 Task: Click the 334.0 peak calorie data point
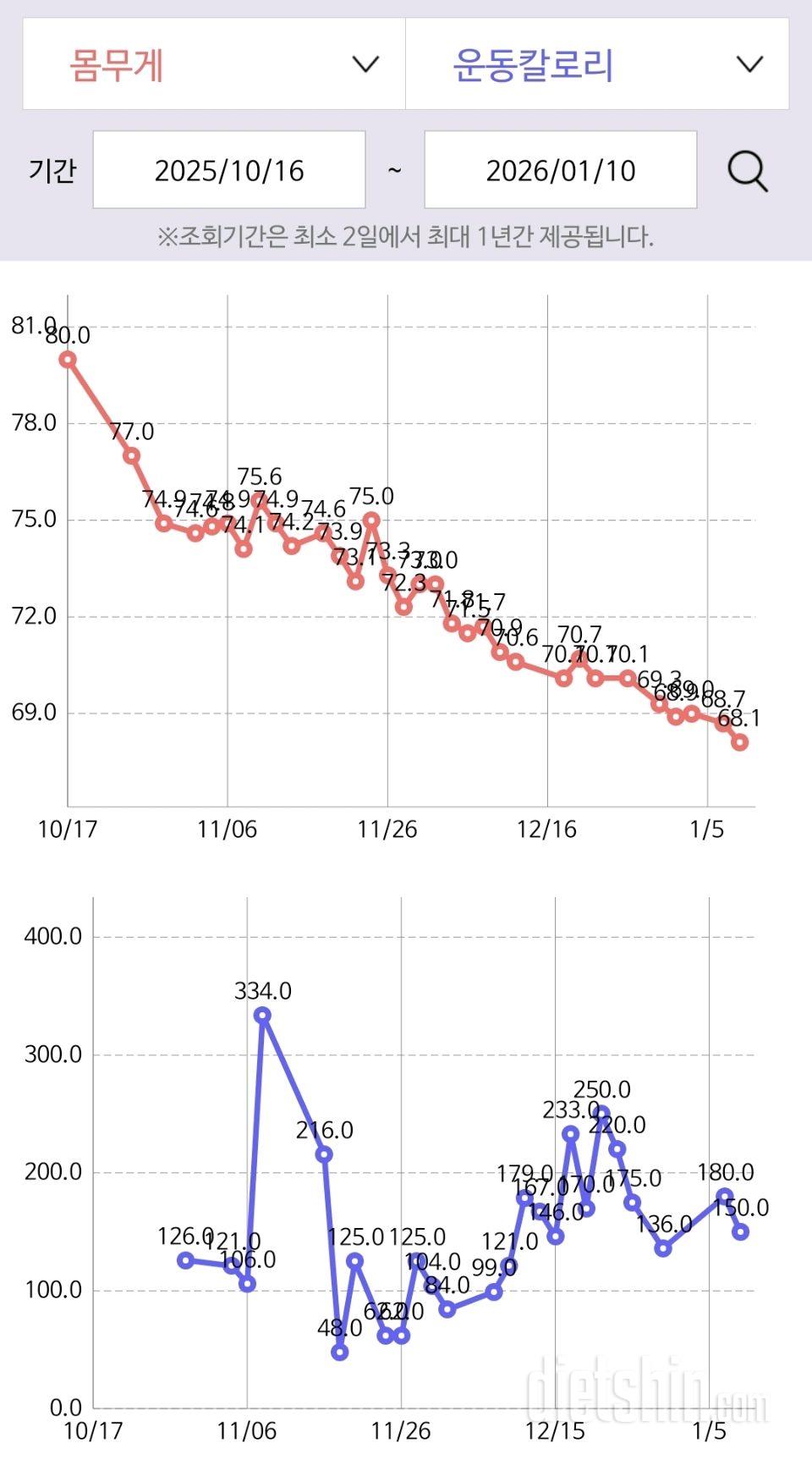(x=263, y=1014)
